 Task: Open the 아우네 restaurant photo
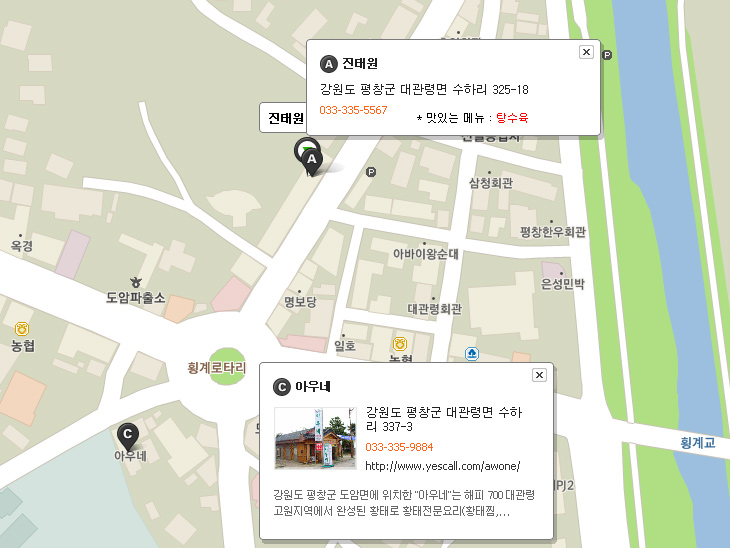[314, 438]
